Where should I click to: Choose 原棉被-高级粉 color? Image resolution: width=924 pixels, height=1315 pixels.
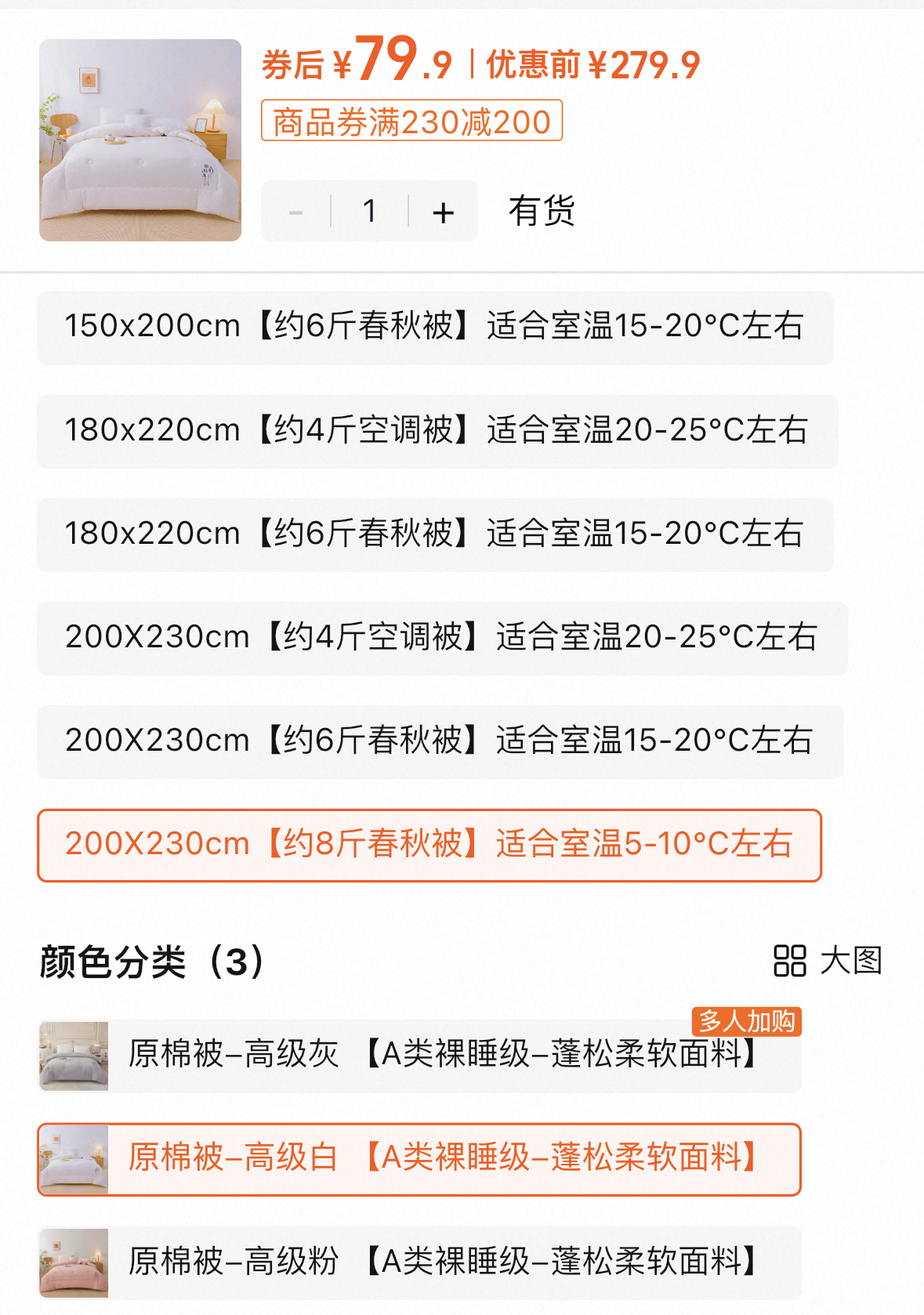(x=419, y=1262)
